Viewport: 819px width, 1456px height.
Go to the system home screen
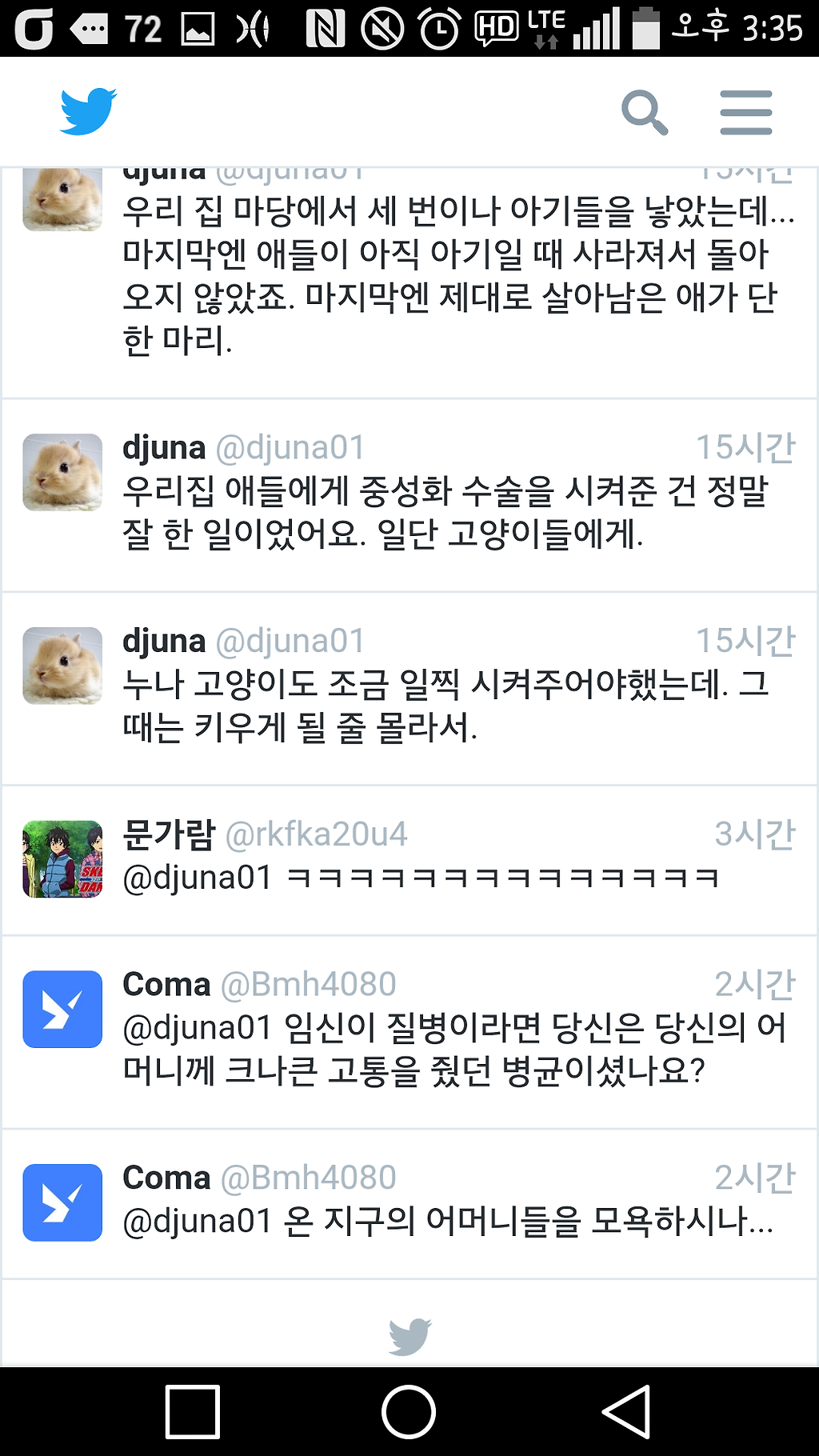(x=409, y=1412)
